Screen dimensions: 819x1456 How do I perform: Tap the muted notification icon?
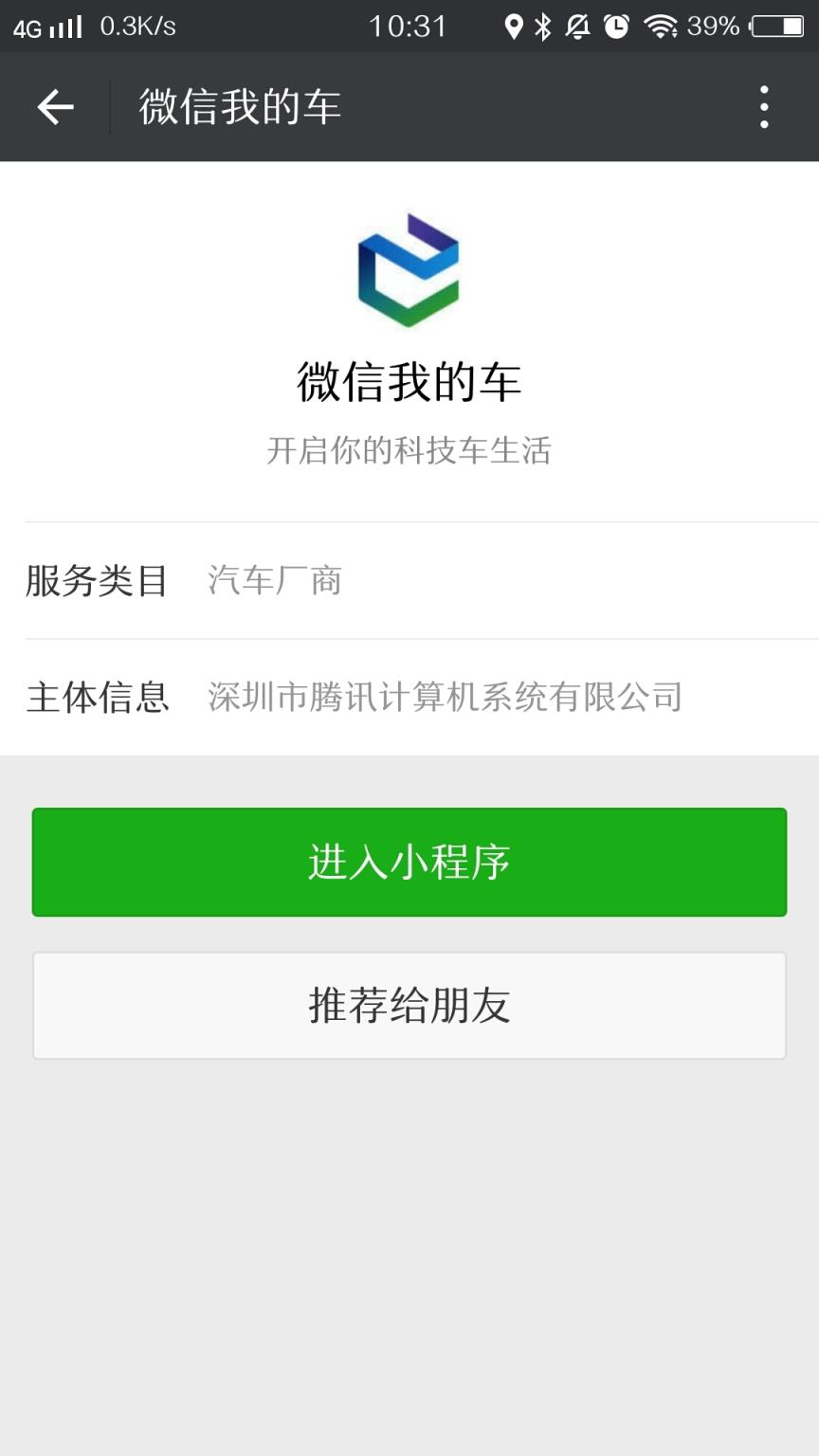(579, 26)
